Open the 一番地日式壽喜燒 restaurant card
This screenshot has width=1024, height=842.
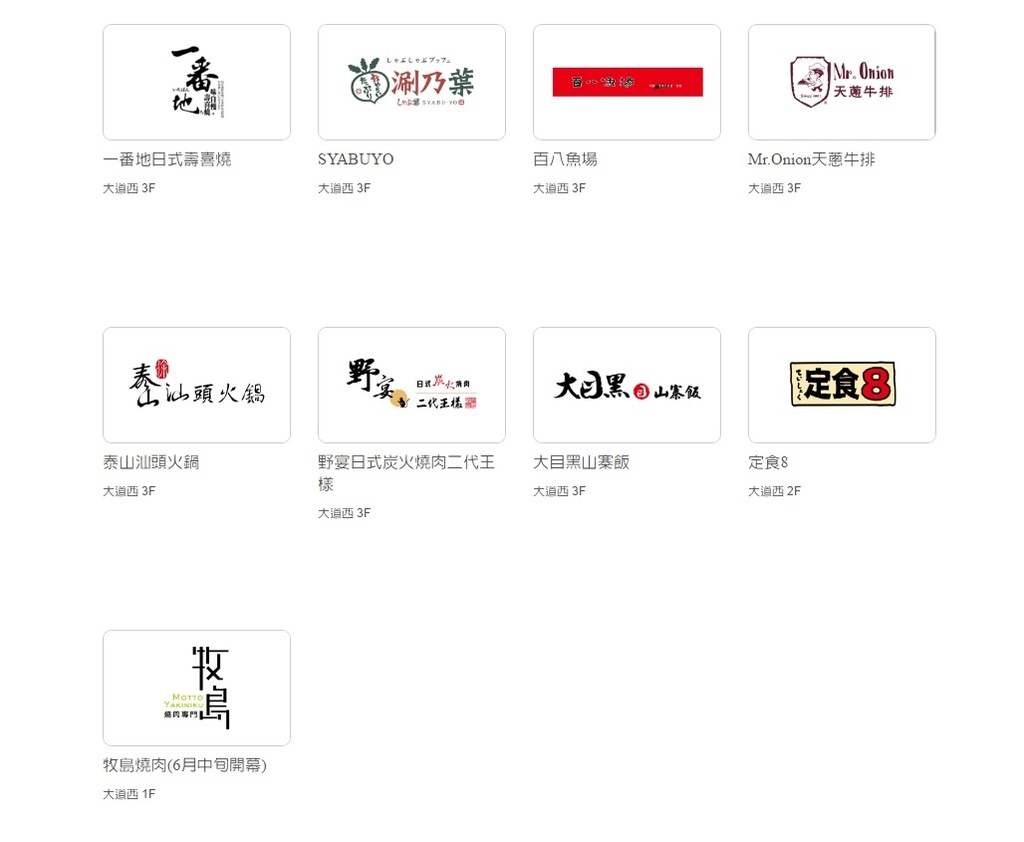point(196,83)
